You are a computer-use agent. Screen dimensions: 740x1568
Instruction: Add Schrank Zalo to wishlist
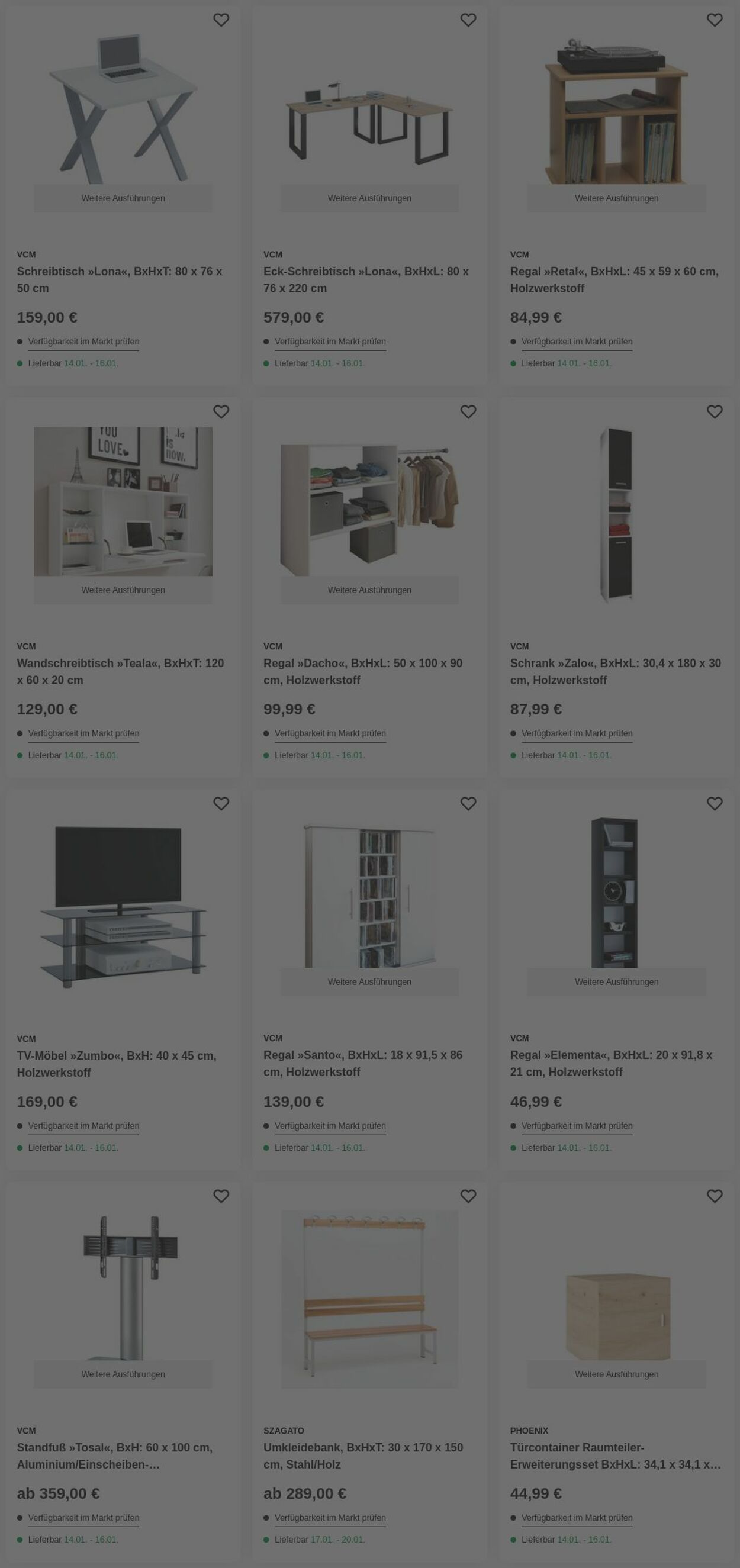click(715, 412)
